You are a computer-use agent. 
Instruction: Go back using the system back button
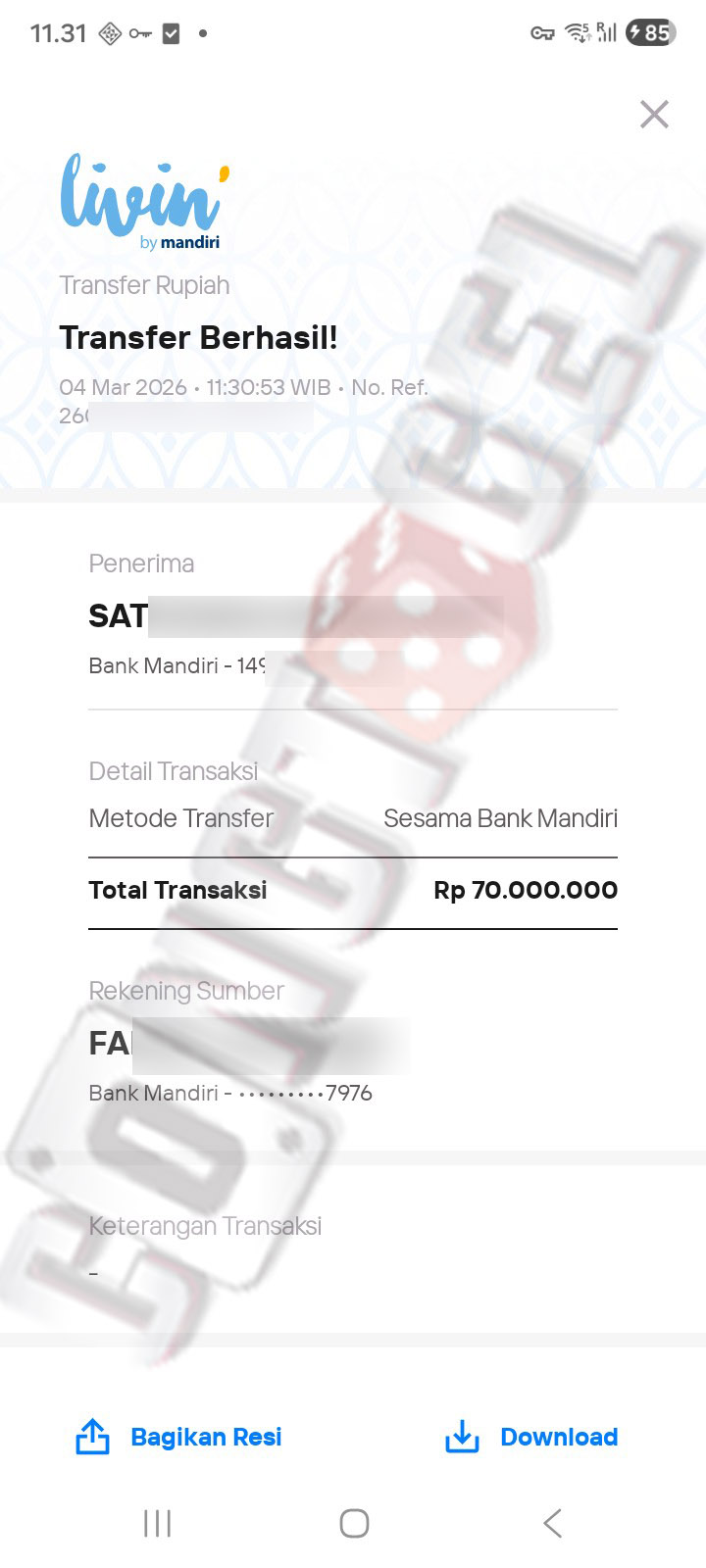point(552,1523)
